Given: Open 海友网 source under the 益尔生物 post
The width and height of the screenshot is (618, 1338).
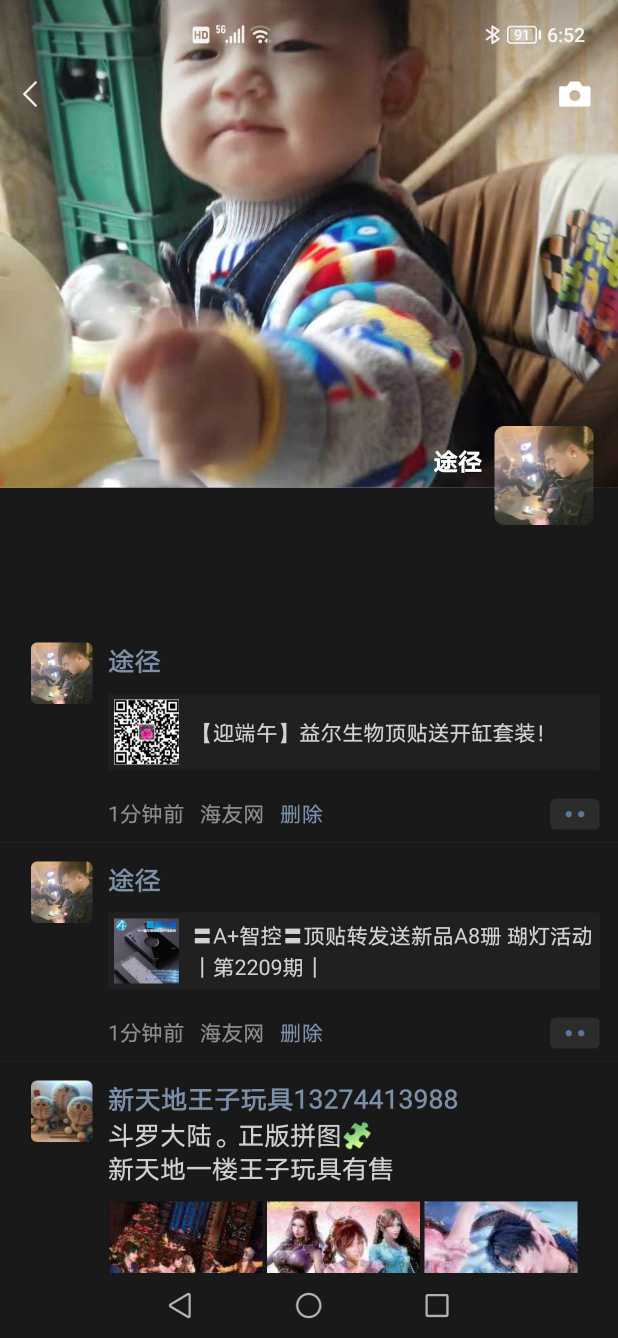Looking at the screenshot, I should tap(231, 814).
